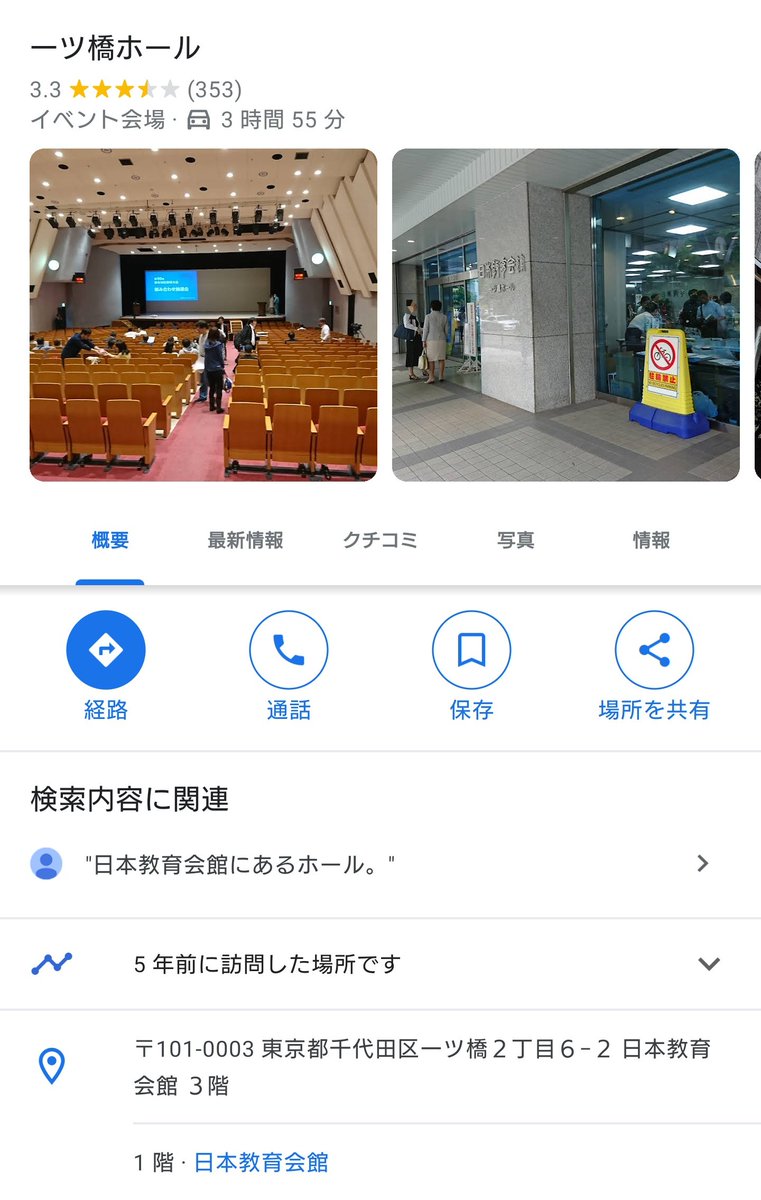The image size is (761, 1200).
Task: Open the 日本教育会館 link
Action: coord(261,1162)
